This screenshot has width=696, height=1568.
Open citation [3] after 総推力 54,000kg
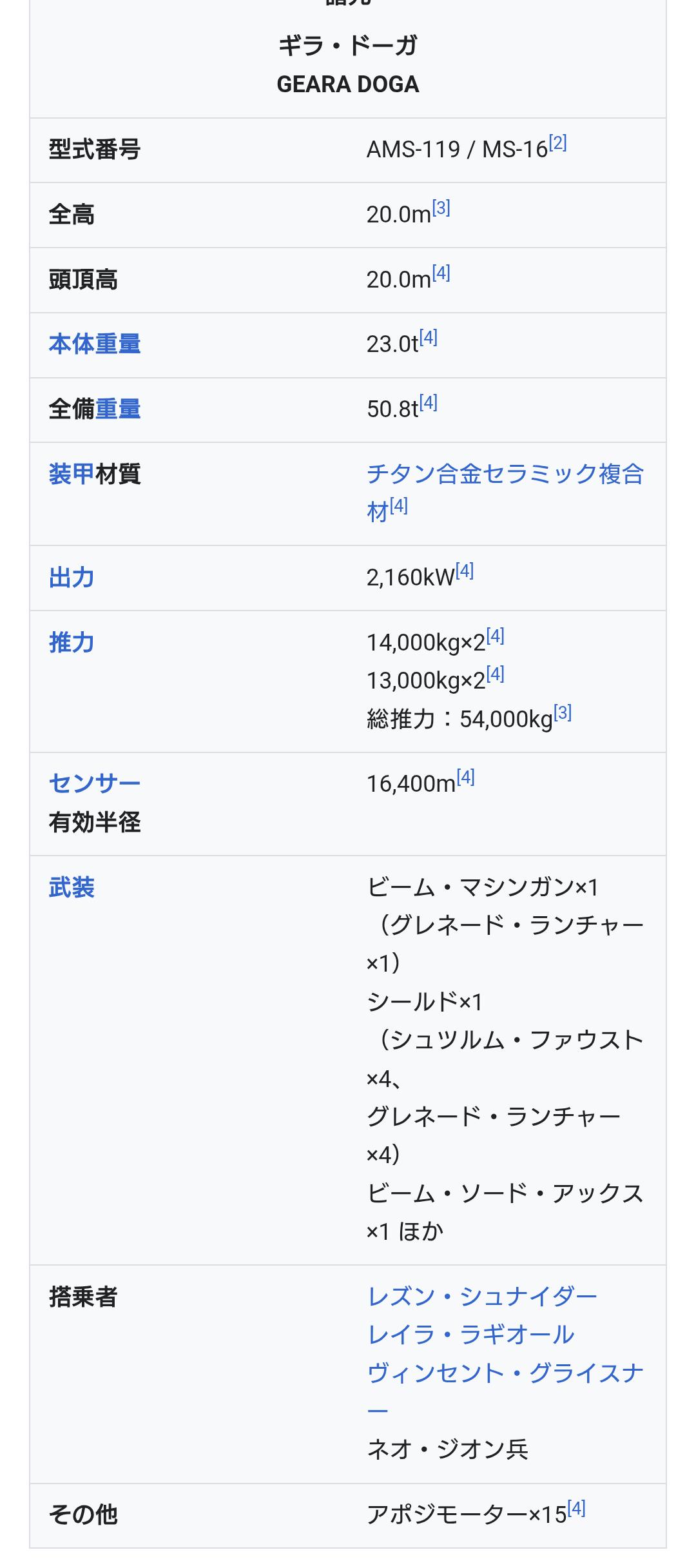563,712
